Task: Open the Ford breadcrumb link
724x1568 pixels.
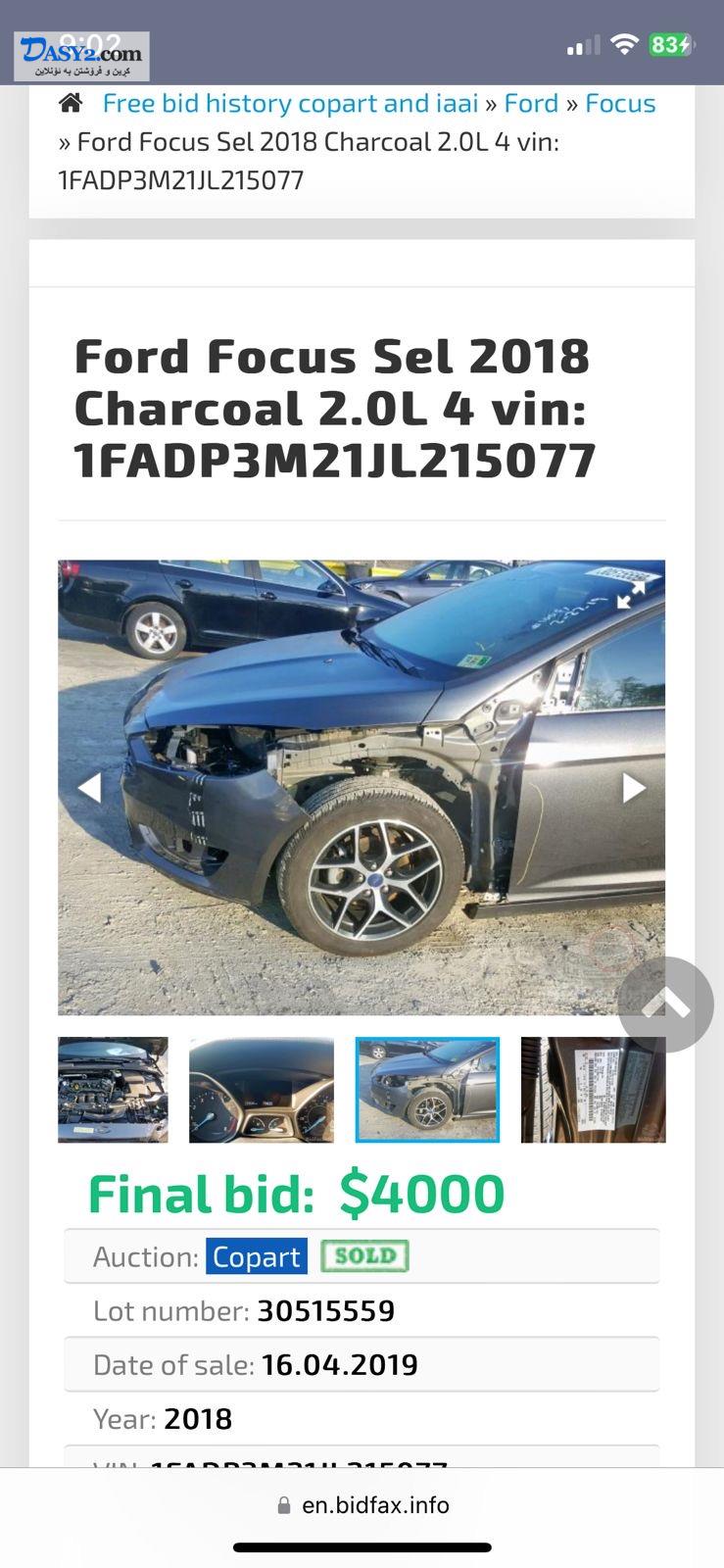Action: coord(531,103)
